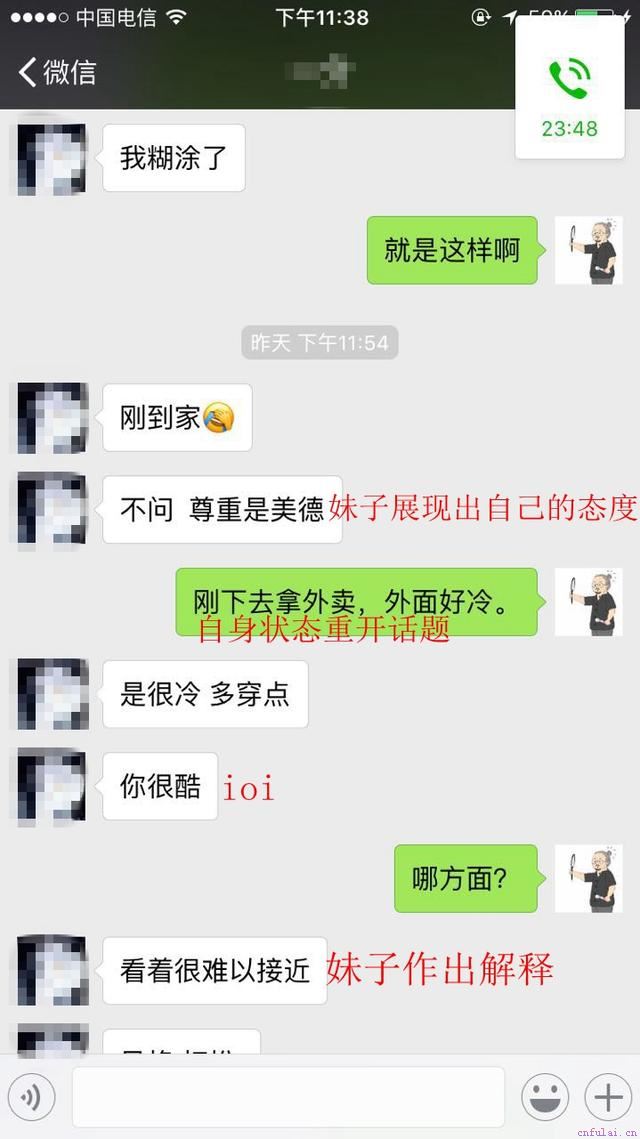640x1139 pixels.
Task: Open the plus attachment menu
Action: tap(608, 1097)
